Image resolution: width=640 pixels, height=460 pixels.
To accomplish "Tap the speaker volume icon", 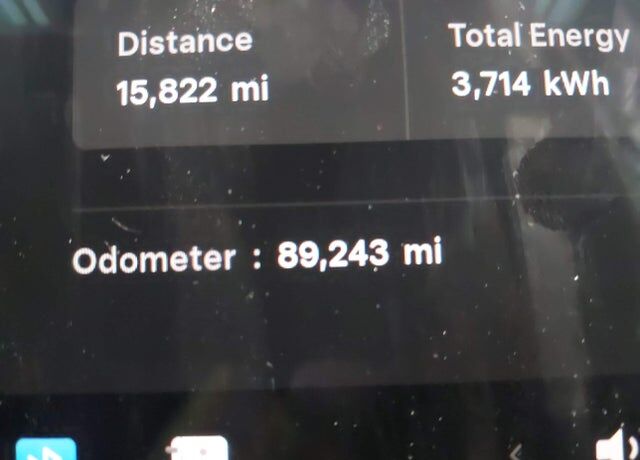I will point(617,447).
